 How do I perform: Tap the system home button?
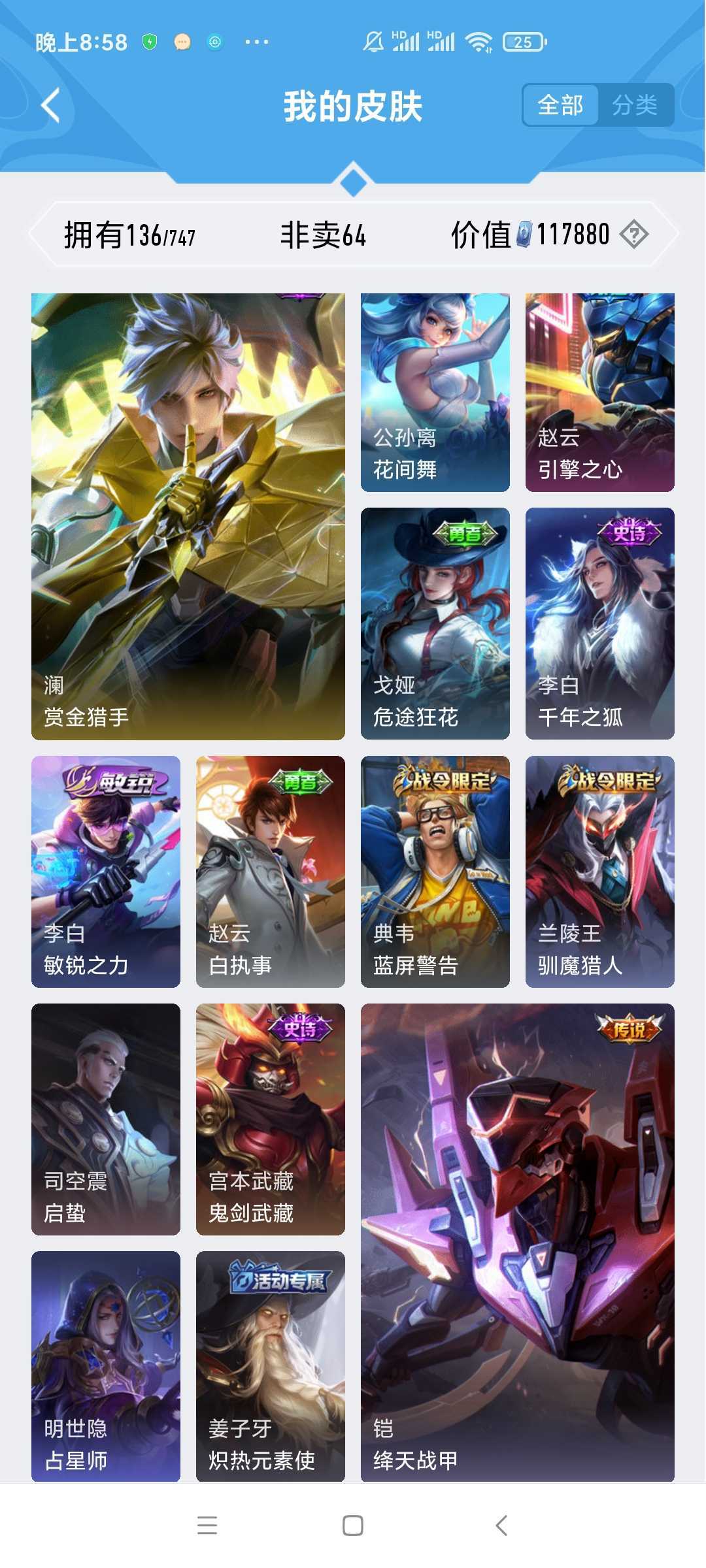(x=353, y=1526)
